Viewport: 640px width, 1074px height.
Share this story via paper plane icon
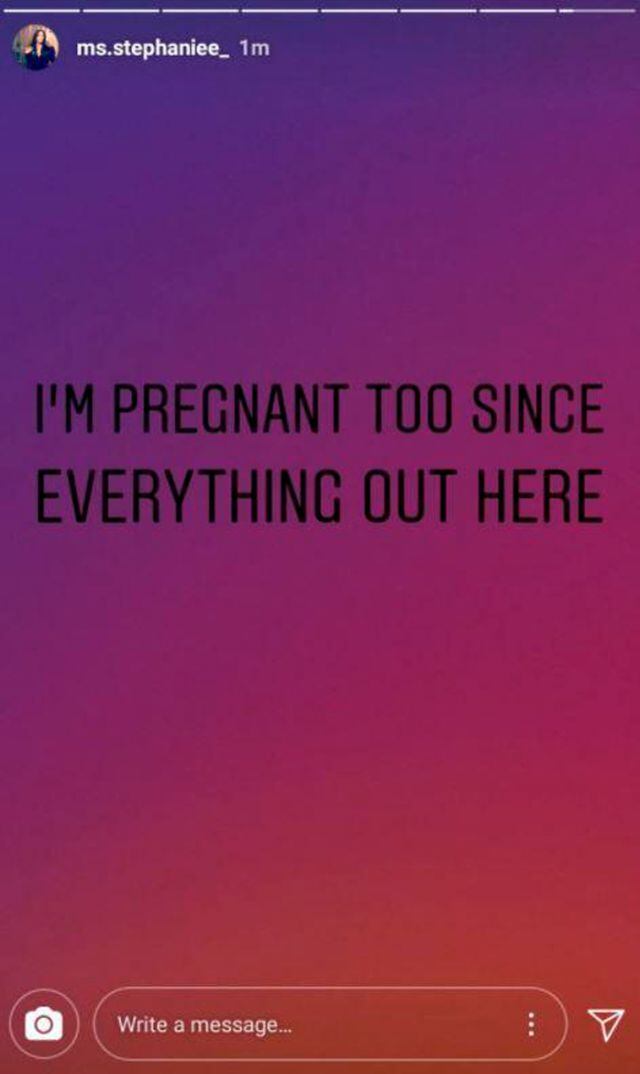pos(605,1024)
